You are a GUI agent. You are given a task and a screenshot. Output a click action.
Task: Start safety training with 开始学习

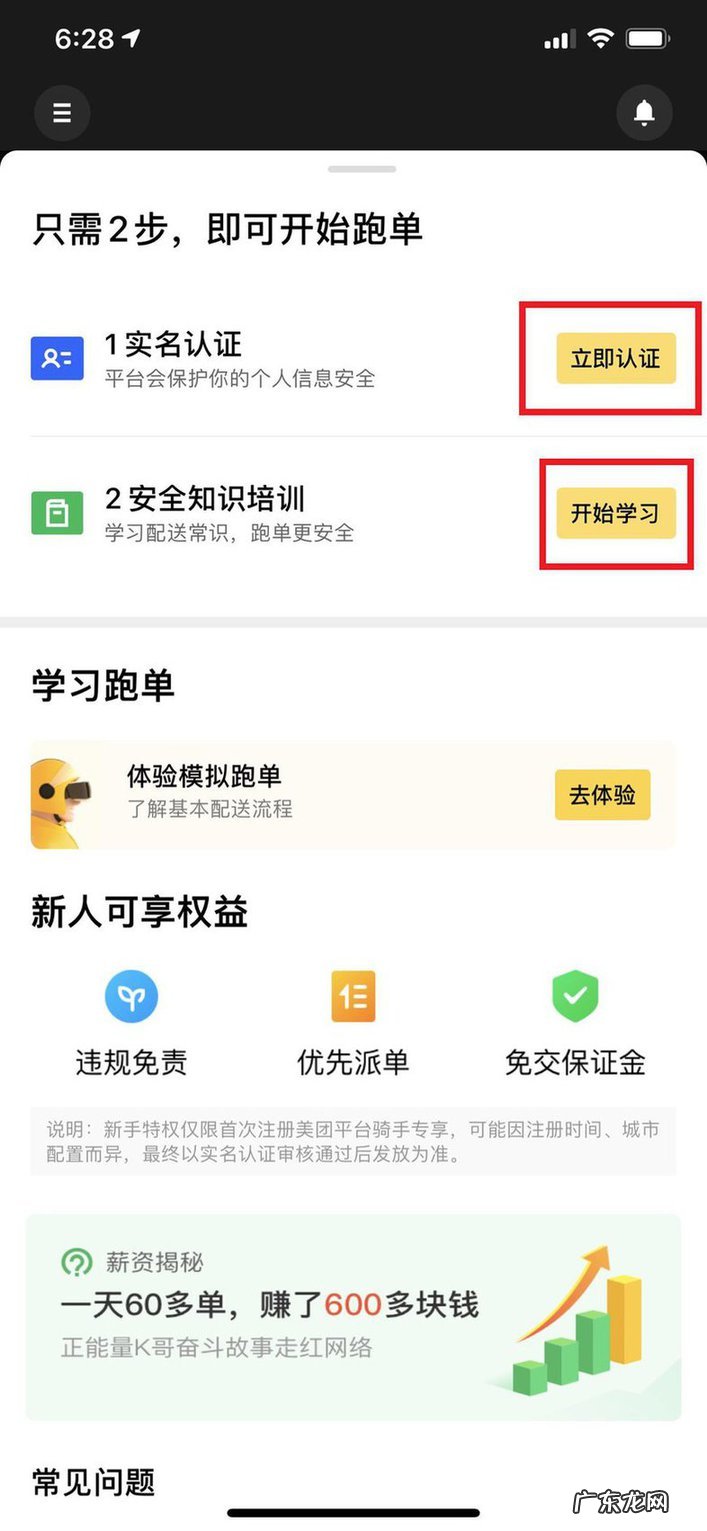pyautogui.click(x=615, y=514)
